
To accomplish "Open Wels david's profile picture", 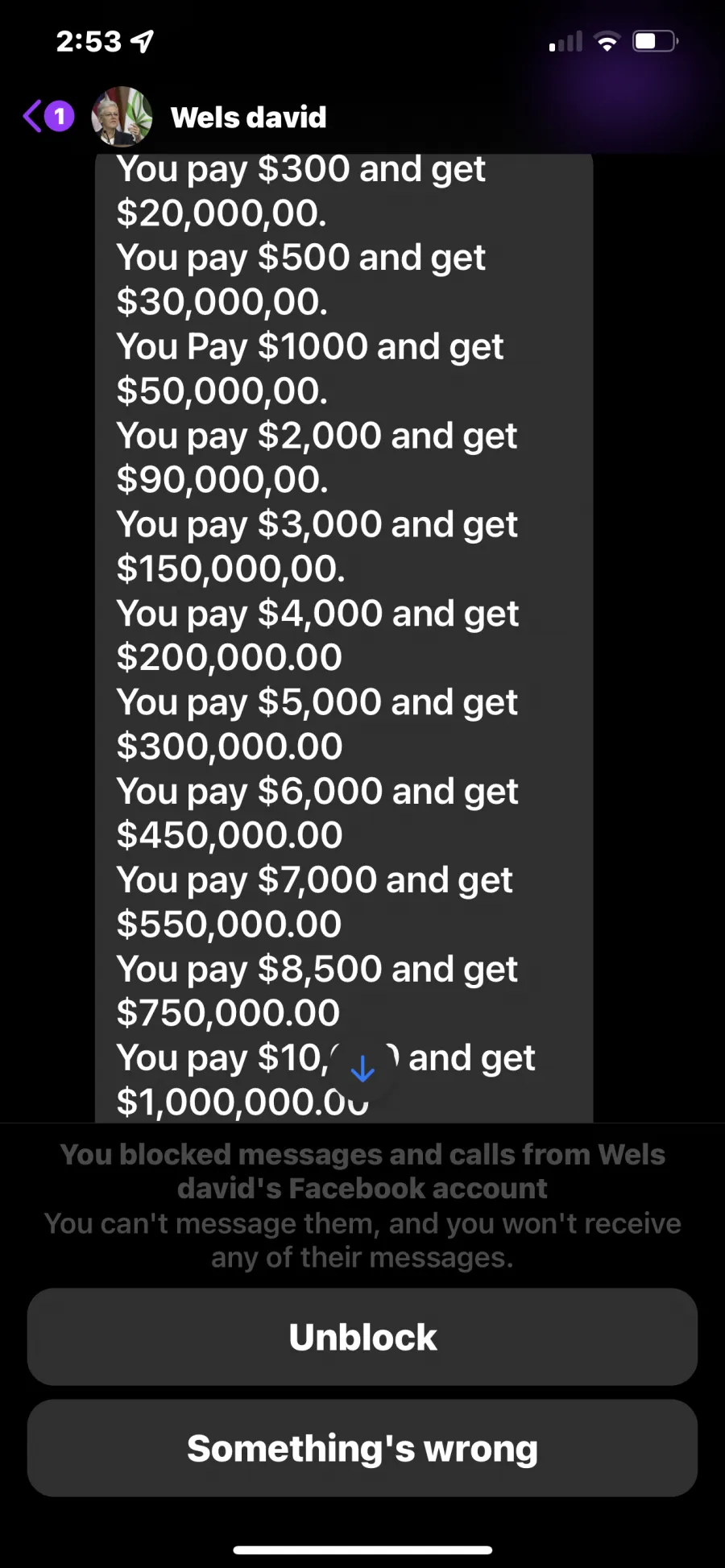I will 122,117.
